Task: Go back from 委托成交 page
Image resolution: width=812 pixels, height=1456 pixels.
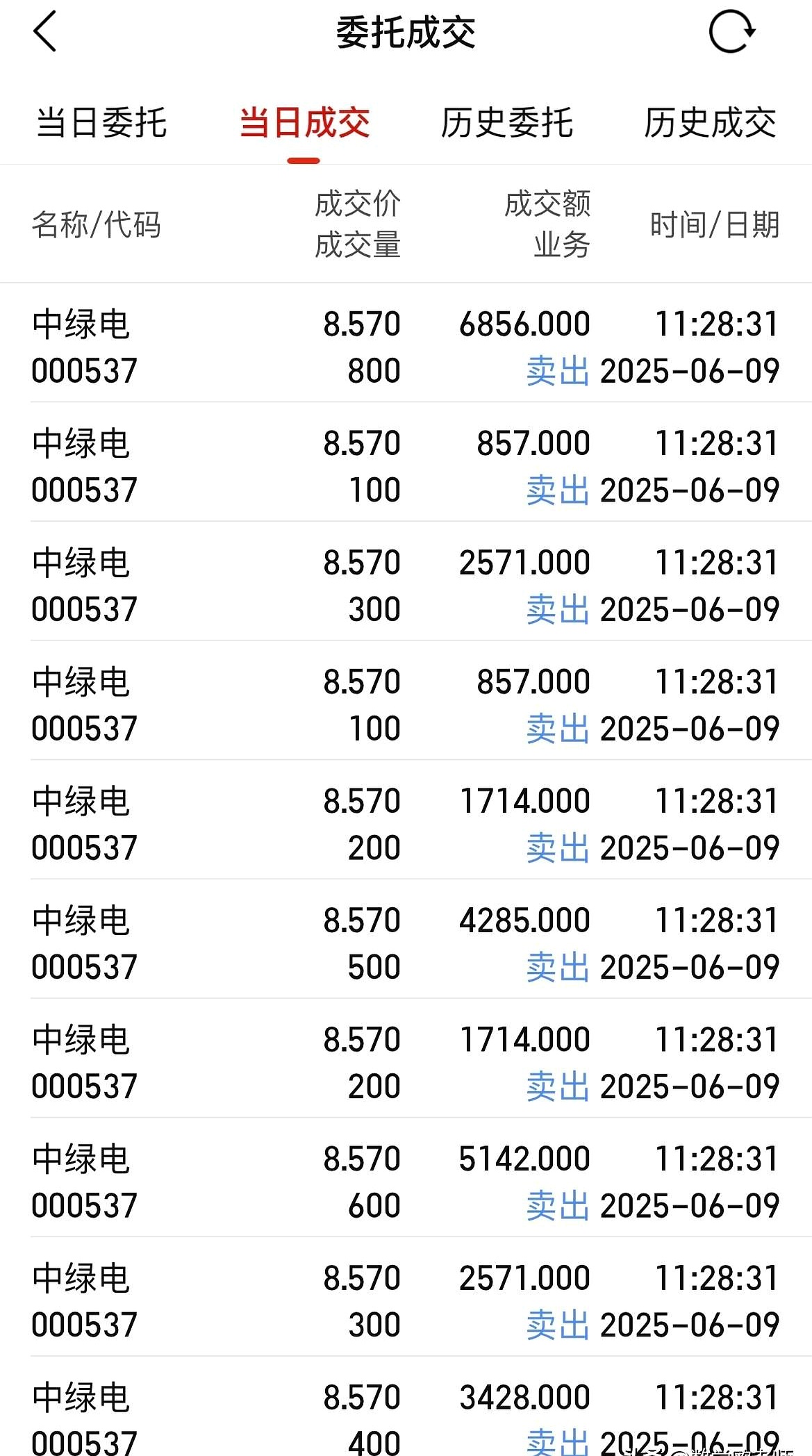Action: tap(45, 32)
